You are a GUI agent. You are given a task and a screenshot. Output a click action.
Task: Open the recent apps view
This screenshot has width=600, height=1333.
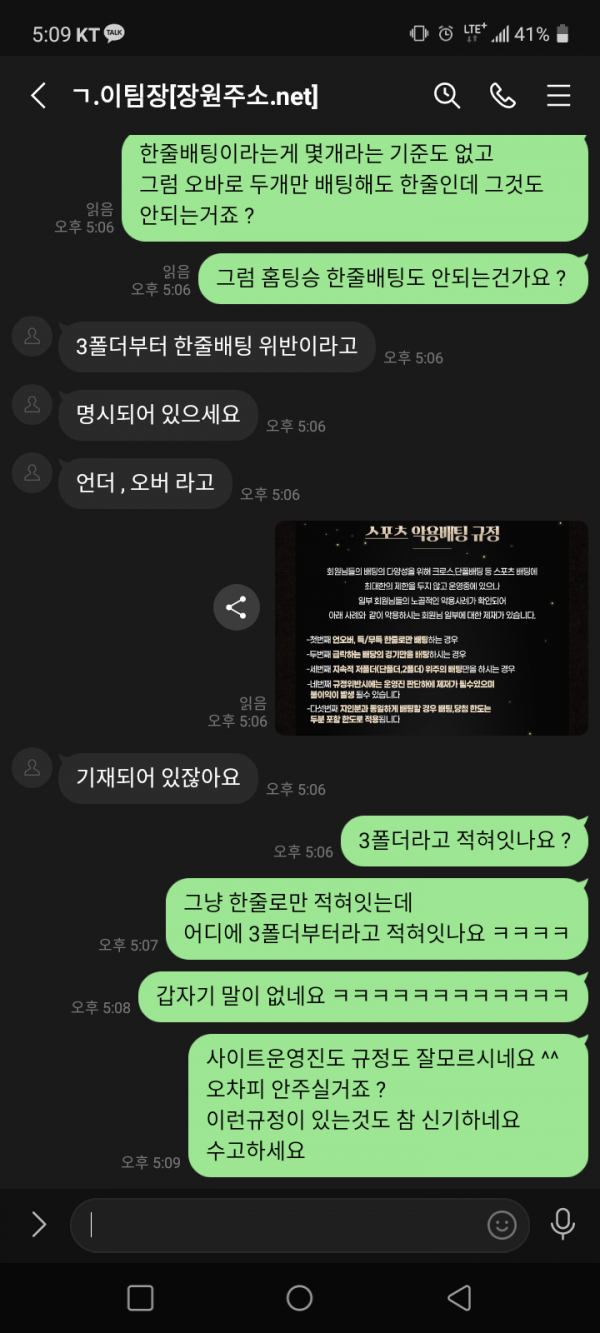141,1297
